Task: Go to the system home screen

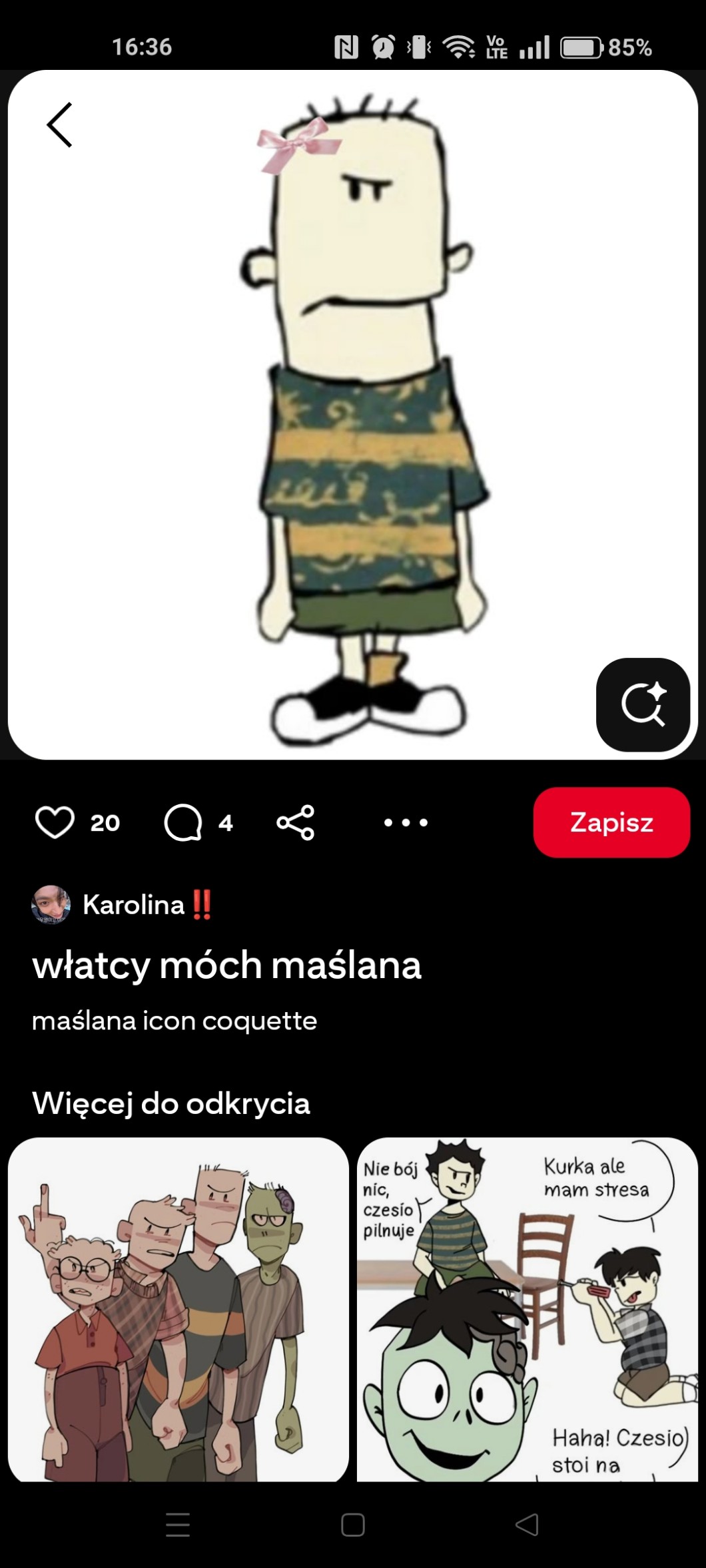Action: 352,1524
